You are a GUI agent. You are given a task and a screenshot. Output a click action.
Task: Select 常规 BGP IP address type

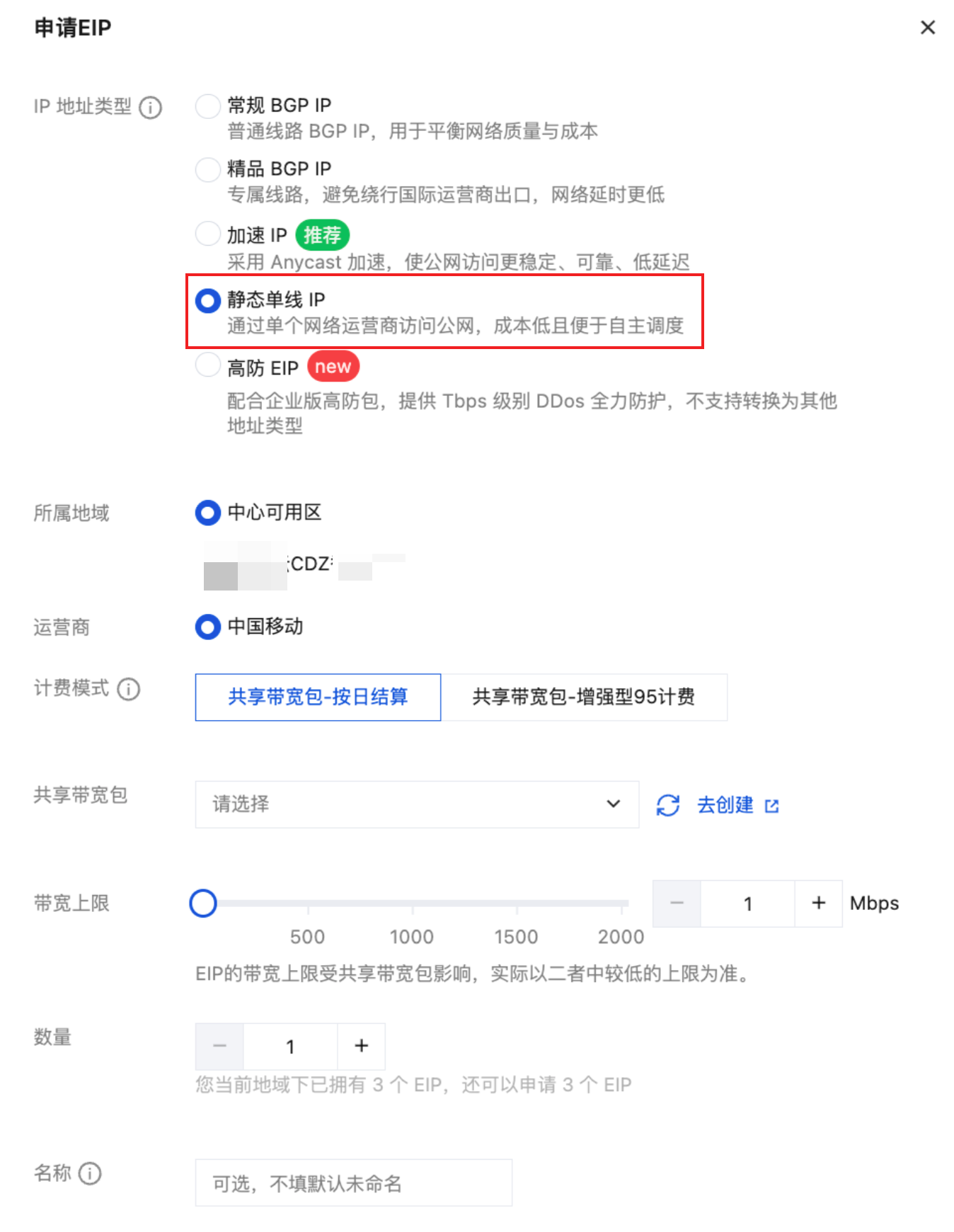(207, 106)
